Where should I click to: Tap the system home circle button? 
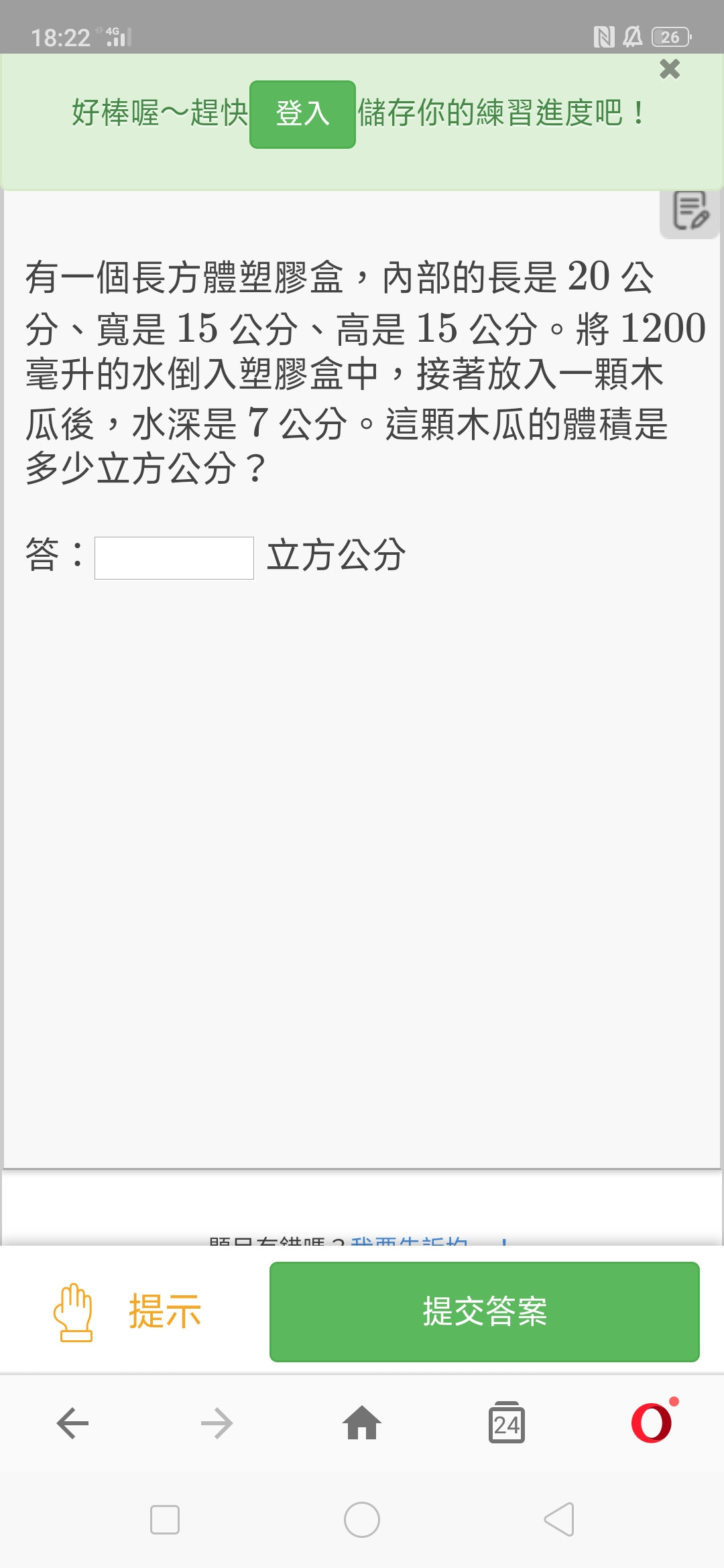coord(362,1520)
